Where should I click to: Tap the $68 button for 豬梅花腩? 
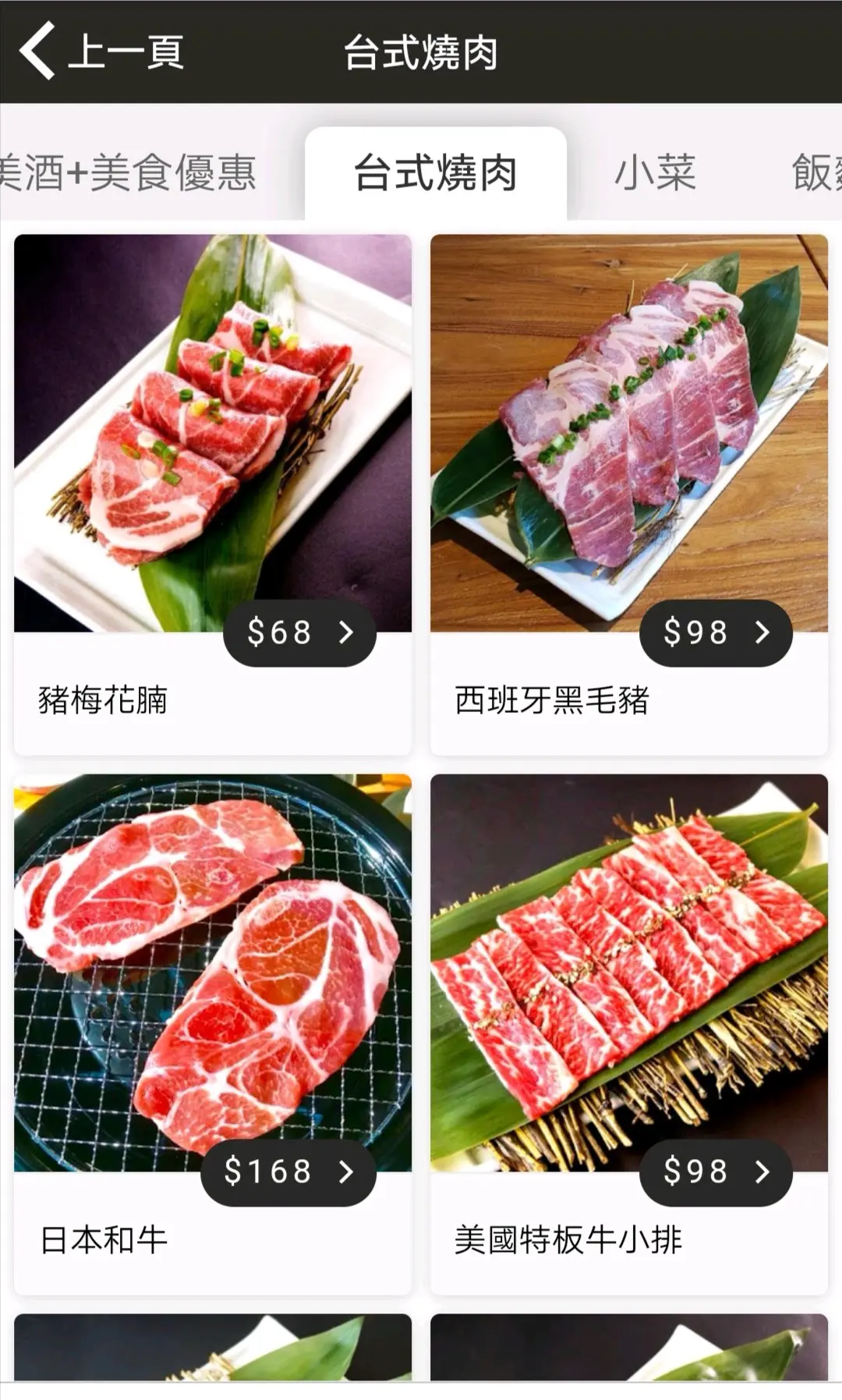pos(299,633)
